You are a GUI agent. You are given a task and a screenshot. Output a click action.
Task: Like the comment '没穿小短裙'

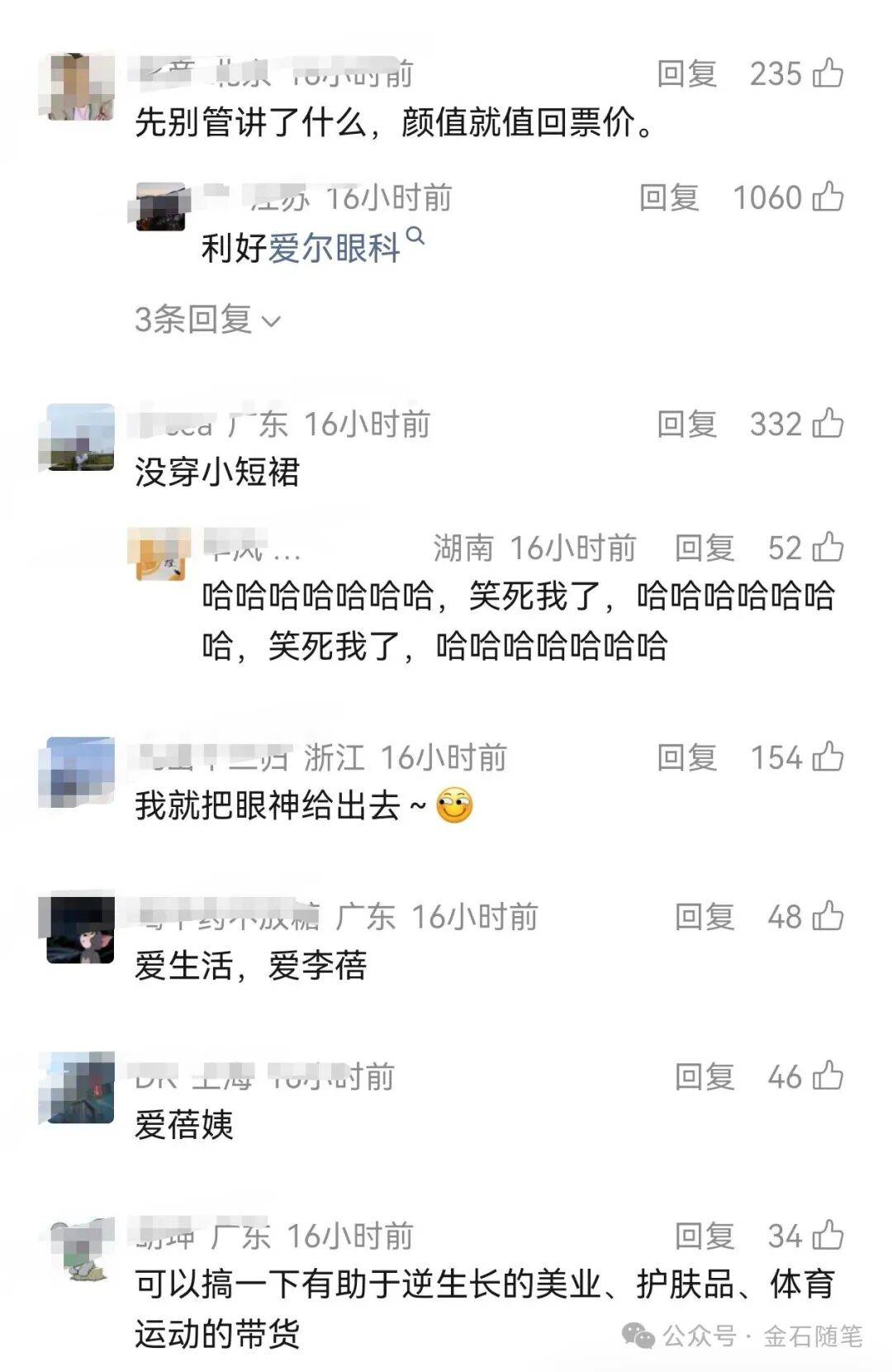coord(828,424)
